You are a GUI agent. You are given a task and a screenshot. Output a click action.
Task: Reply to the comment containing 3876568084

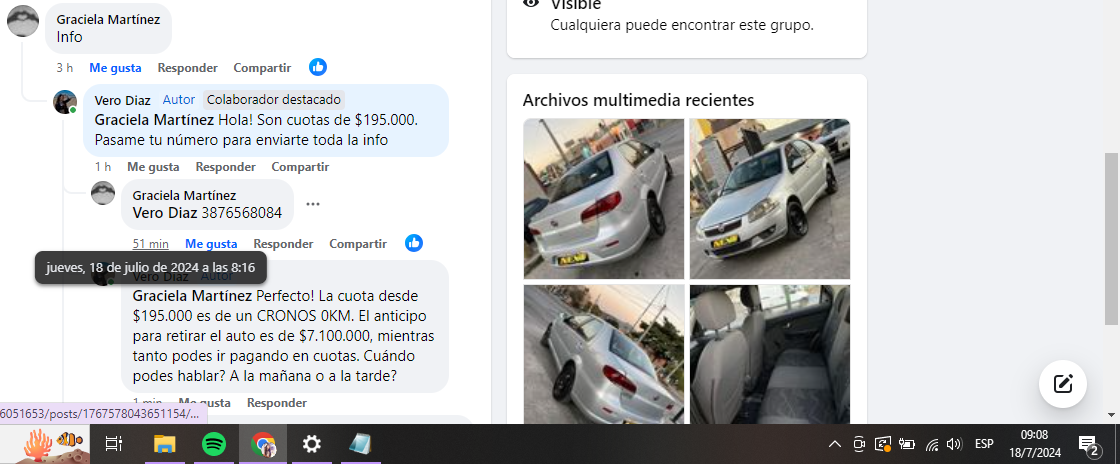tap(283, 244)
